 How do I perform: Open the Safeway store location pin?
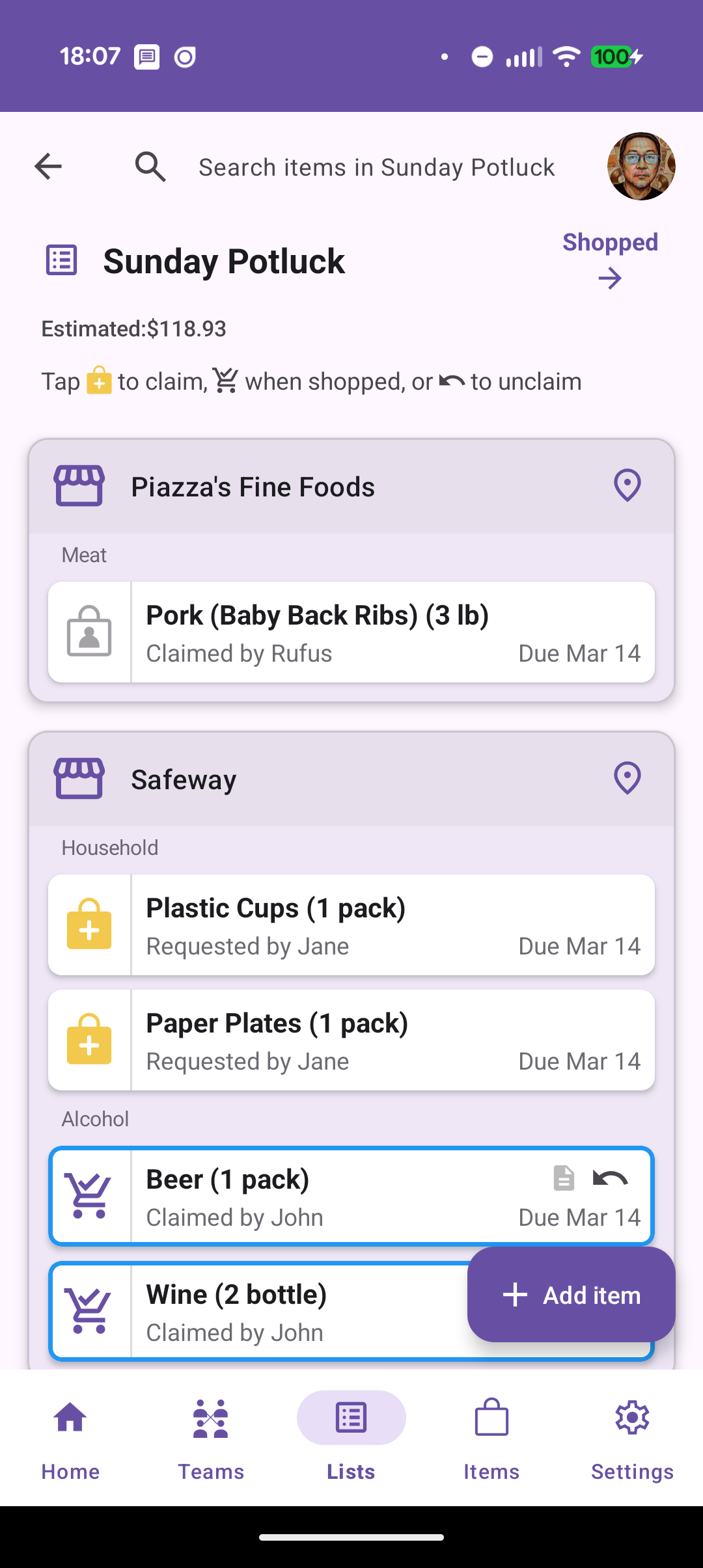627,778
